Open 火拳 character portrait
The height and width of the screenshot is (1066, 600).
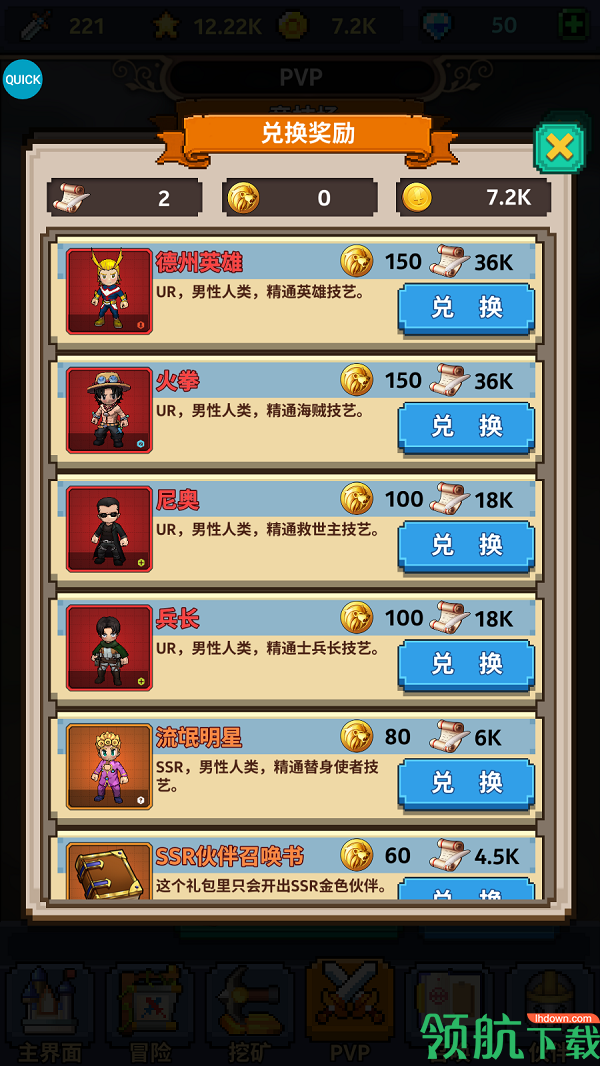pos(109,410)
